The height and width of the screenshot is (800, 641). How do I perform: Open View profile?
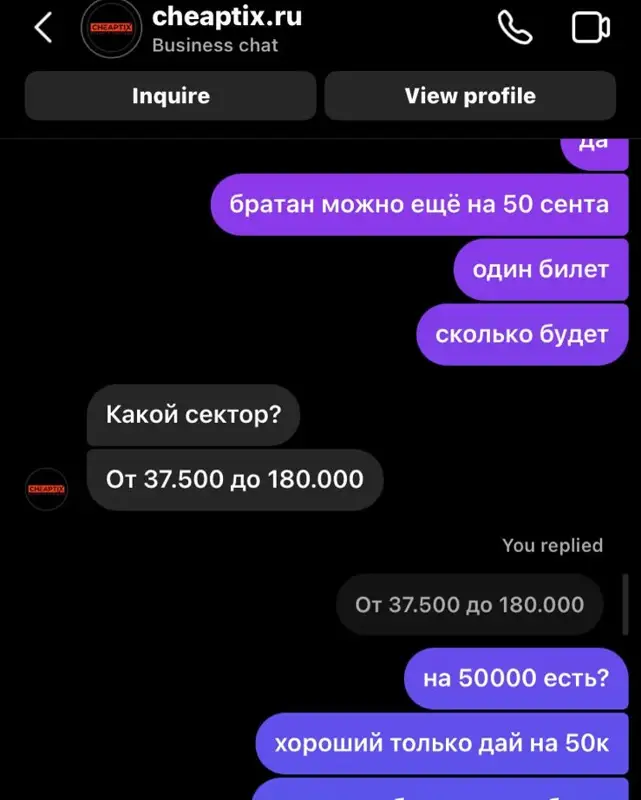(470, 96)
